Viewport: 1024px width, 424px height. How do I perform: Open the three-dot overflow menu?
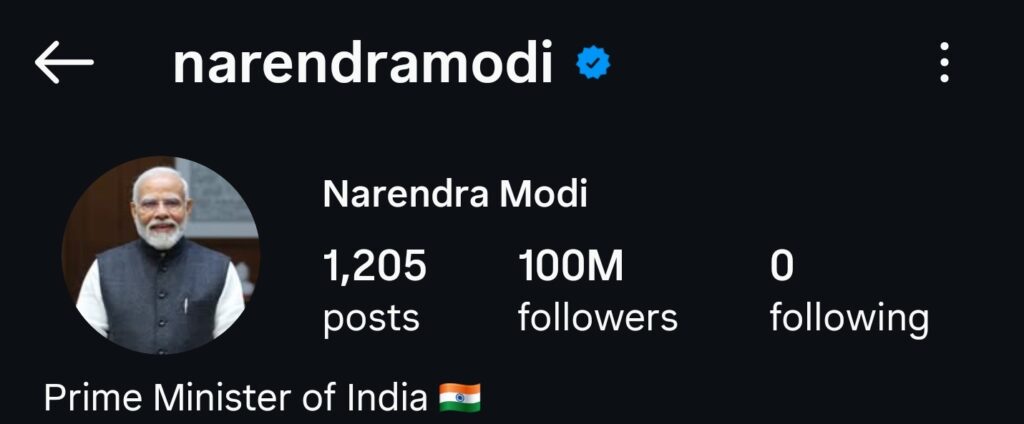pos(944,64)
